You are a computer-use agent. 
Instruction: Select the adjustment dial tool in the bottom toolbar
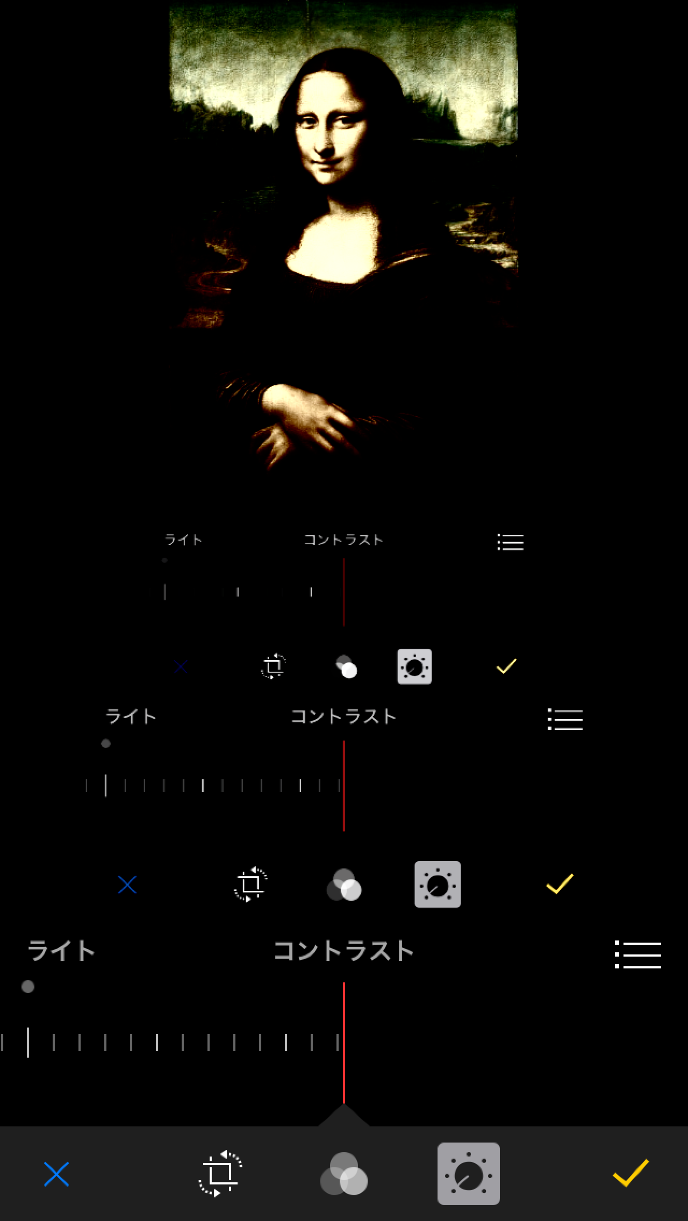pyautogui.click(x=468, y=1174)
